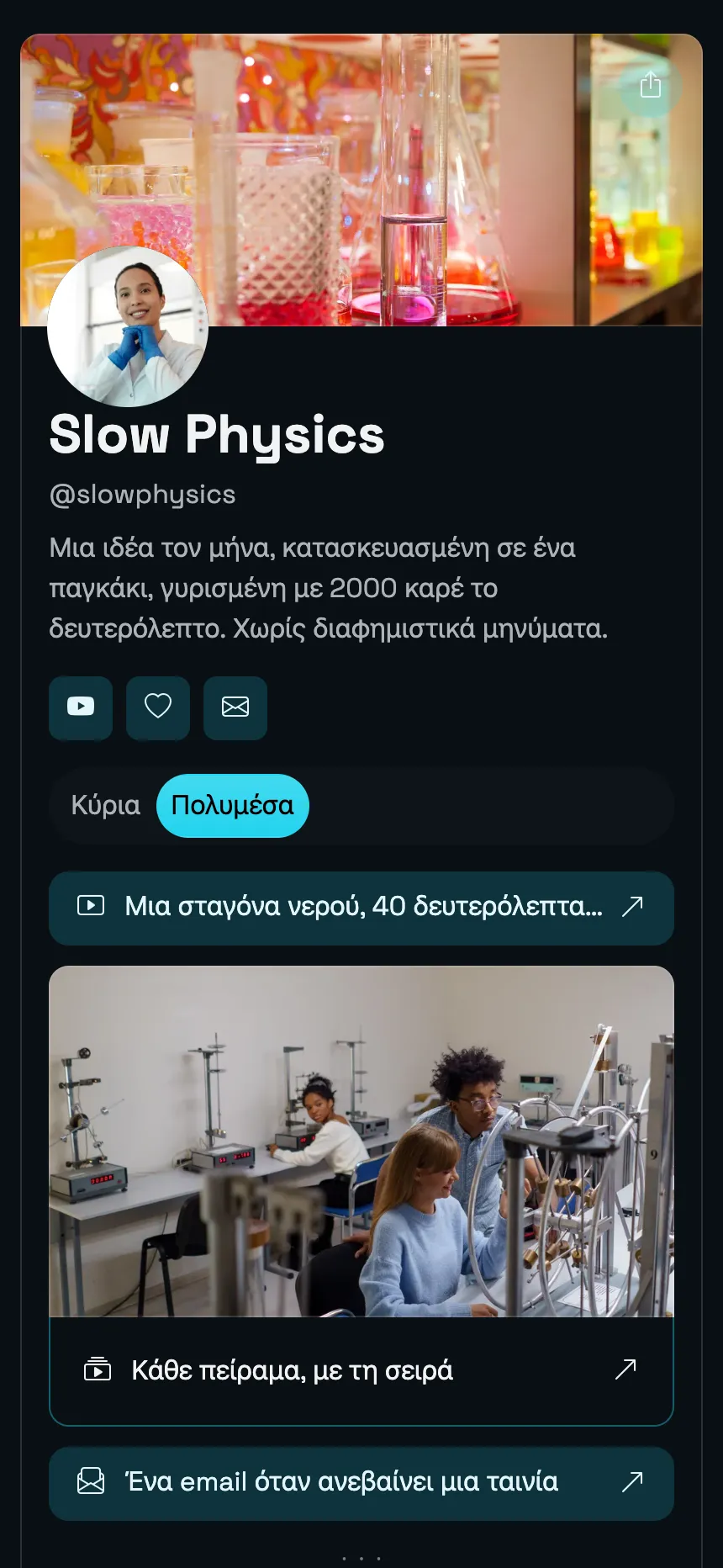This screenshot has height=1568, width=723.
Task: Share the Slow Physics profile
Action: point(651,85)
